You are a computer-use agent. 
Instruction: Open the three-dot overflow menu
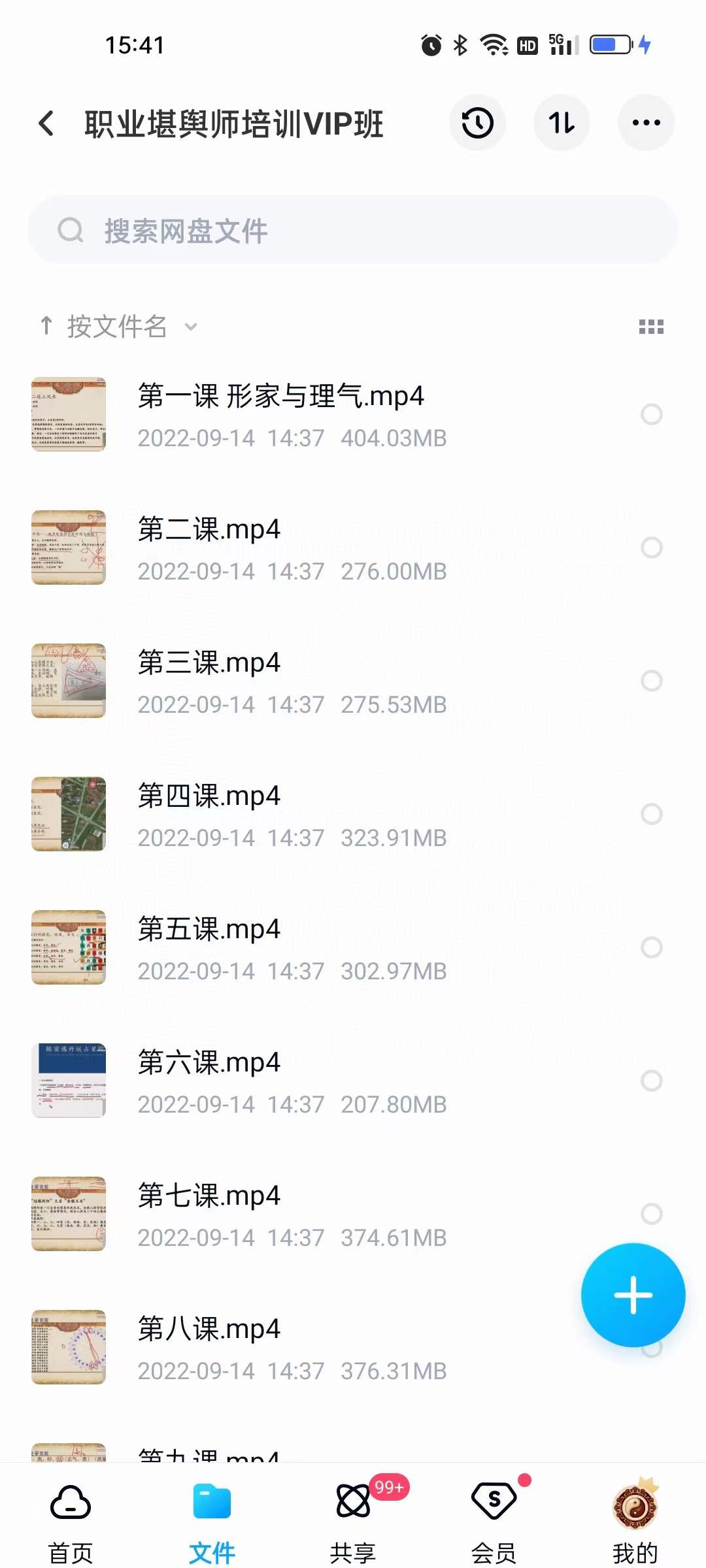pos(646,123)
